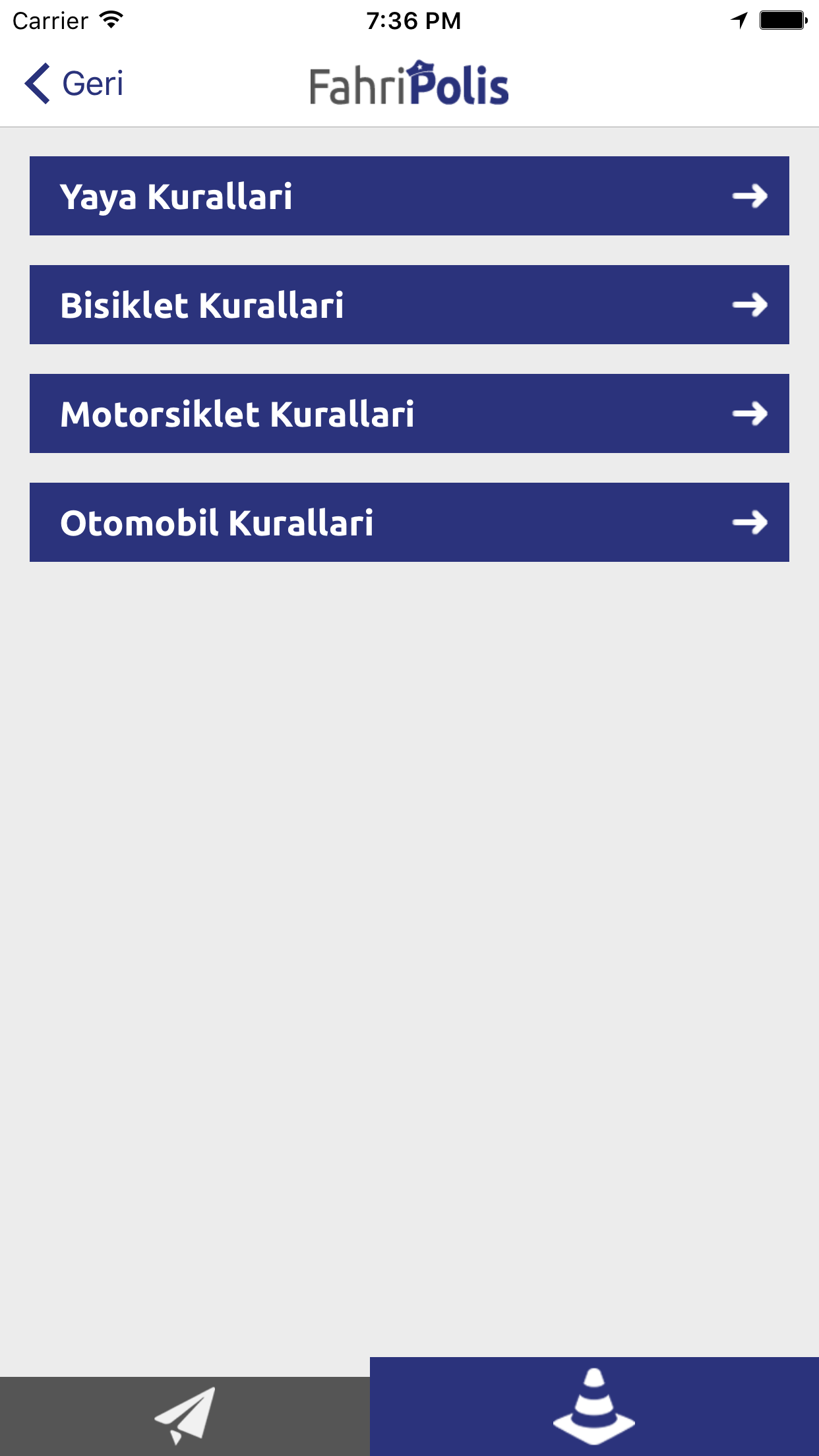Tap the FahriPolis logo with police cap
This screenshot has height=1456, width=819.
pos(409,82)
